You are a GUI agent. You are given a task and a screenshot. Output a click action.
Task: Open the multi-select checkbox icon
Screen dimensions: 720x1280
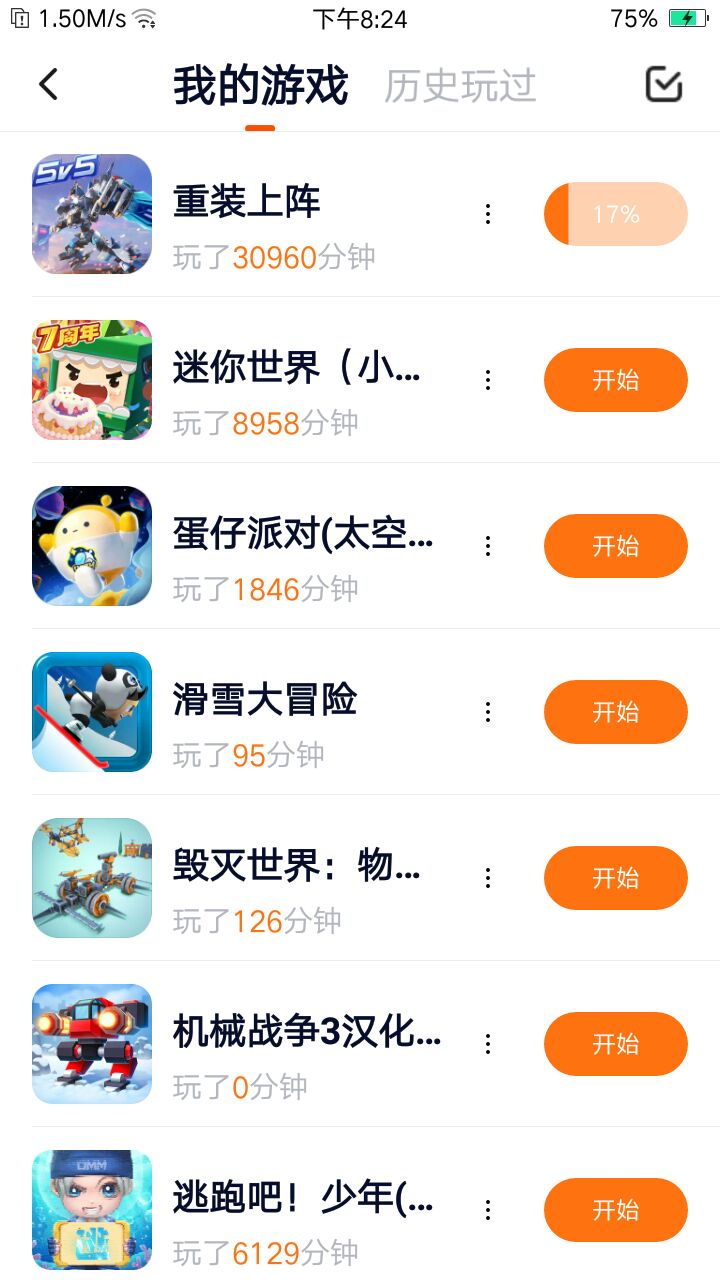[663, 85]
